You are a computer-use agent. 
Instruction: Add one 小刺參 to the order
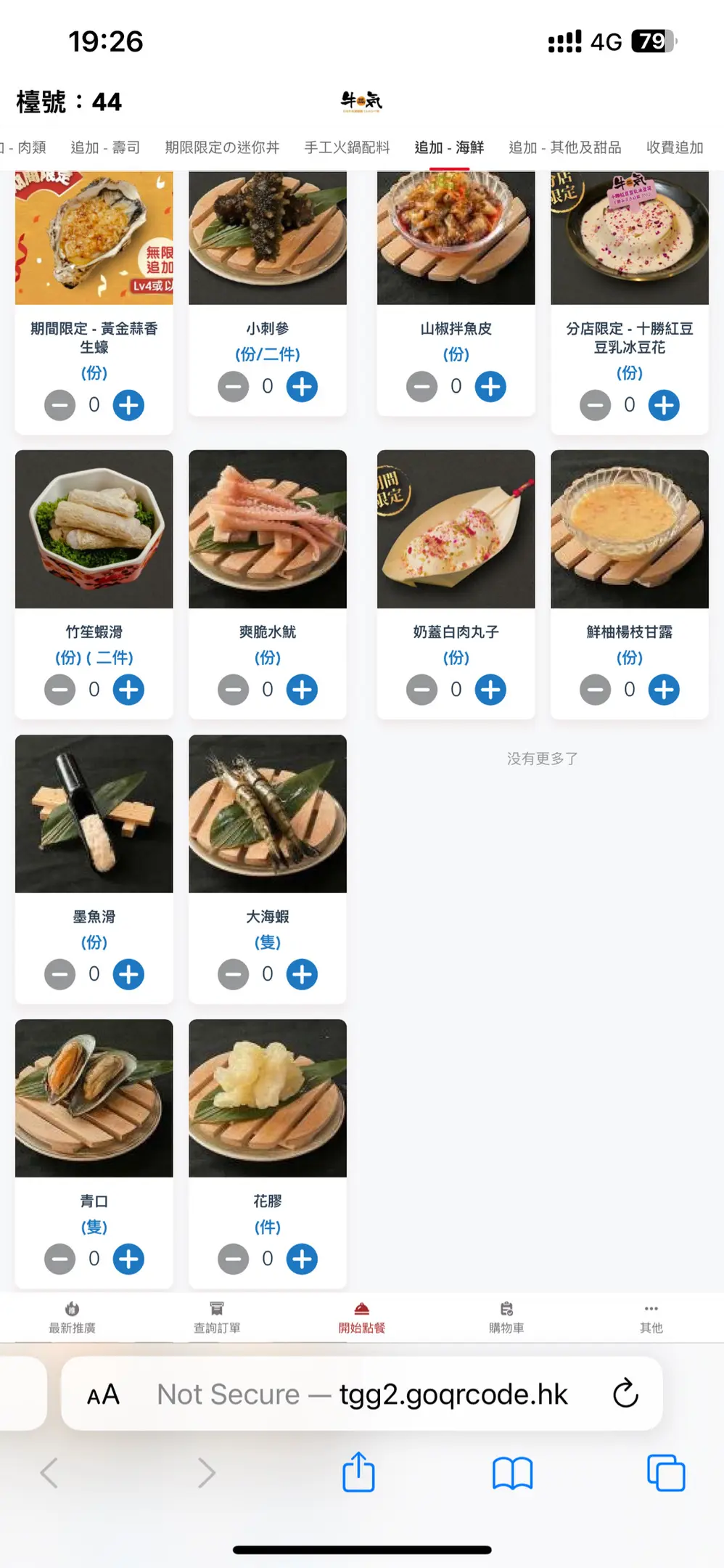click(x=302, y=386)
